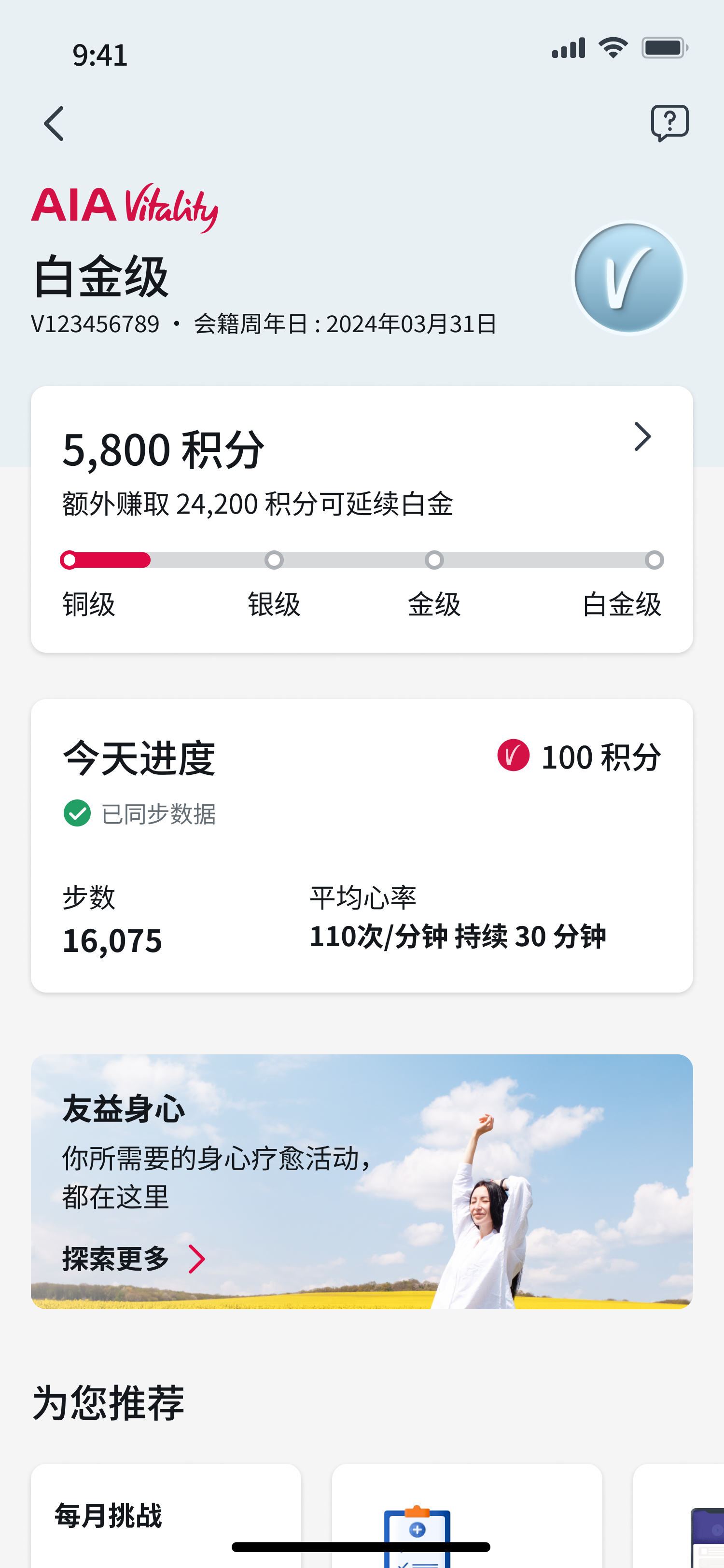Open the help question mark icon
724x1568 pixels.
[669, 123]
